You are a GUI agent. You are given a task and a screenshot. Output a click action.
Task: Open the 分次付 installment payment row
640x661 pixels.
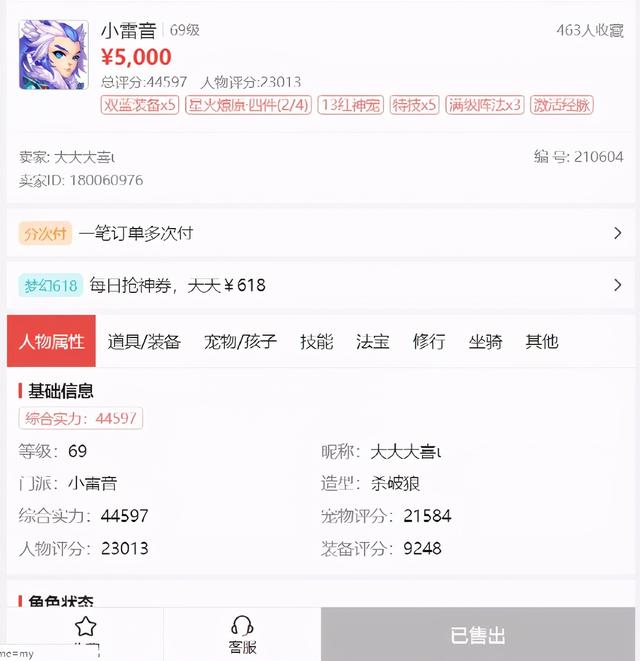click(320, 233)
